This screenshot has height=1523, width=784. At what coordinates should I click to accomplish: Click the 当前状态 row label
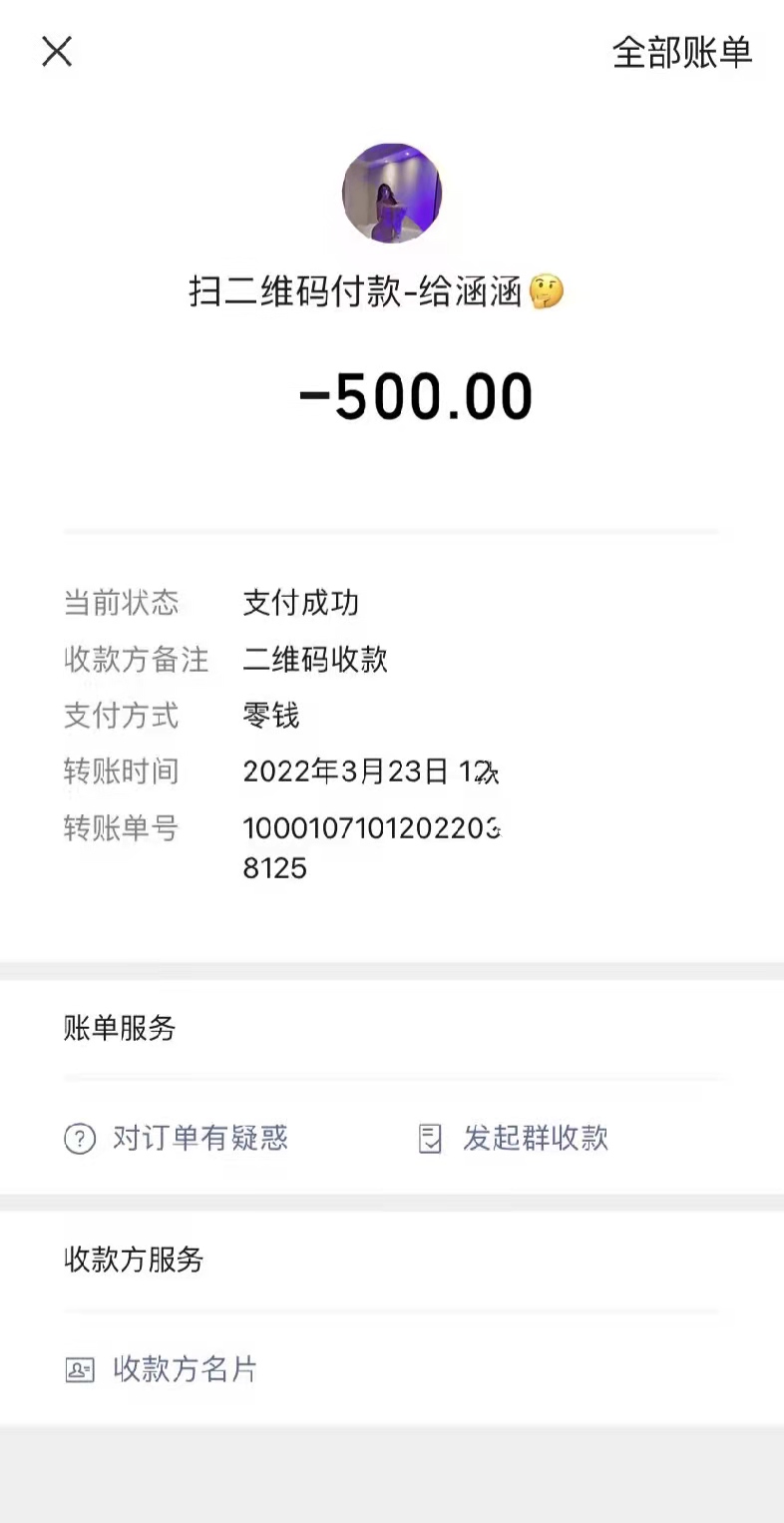coord(120,603)
